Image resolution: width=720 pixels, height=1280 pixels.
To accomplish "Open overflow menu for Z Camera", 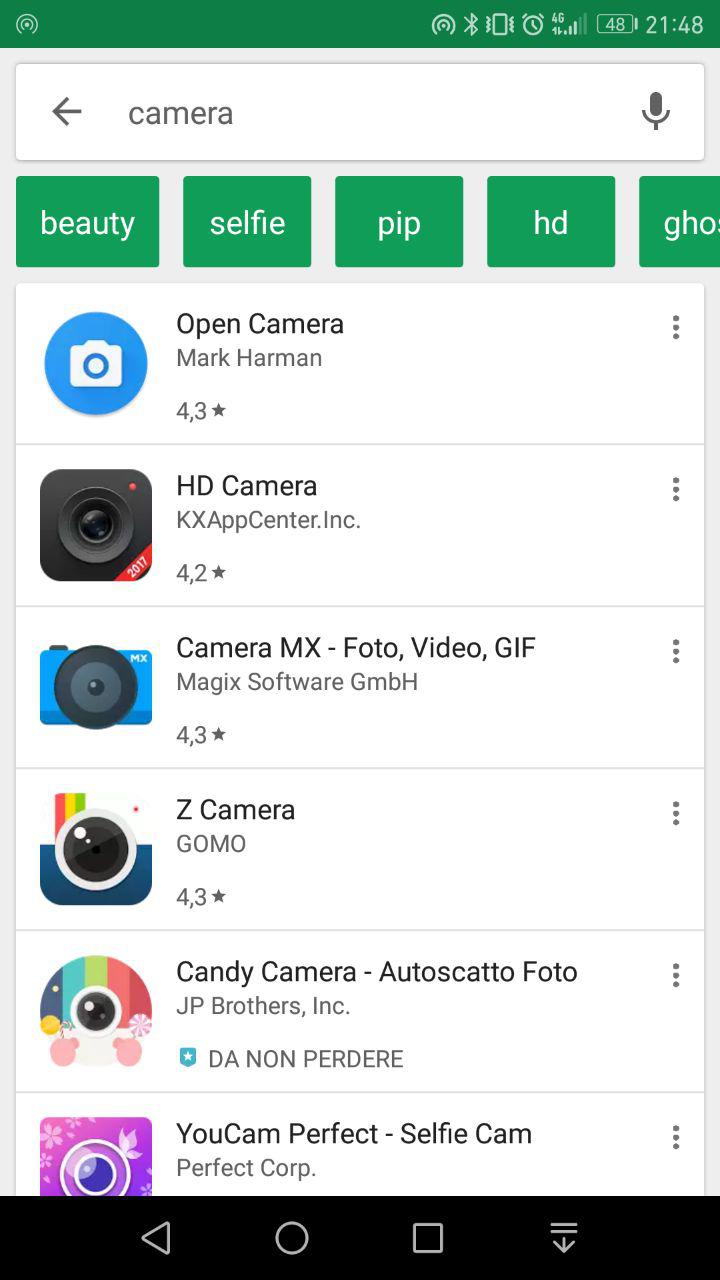I will [x=676, y=813].
